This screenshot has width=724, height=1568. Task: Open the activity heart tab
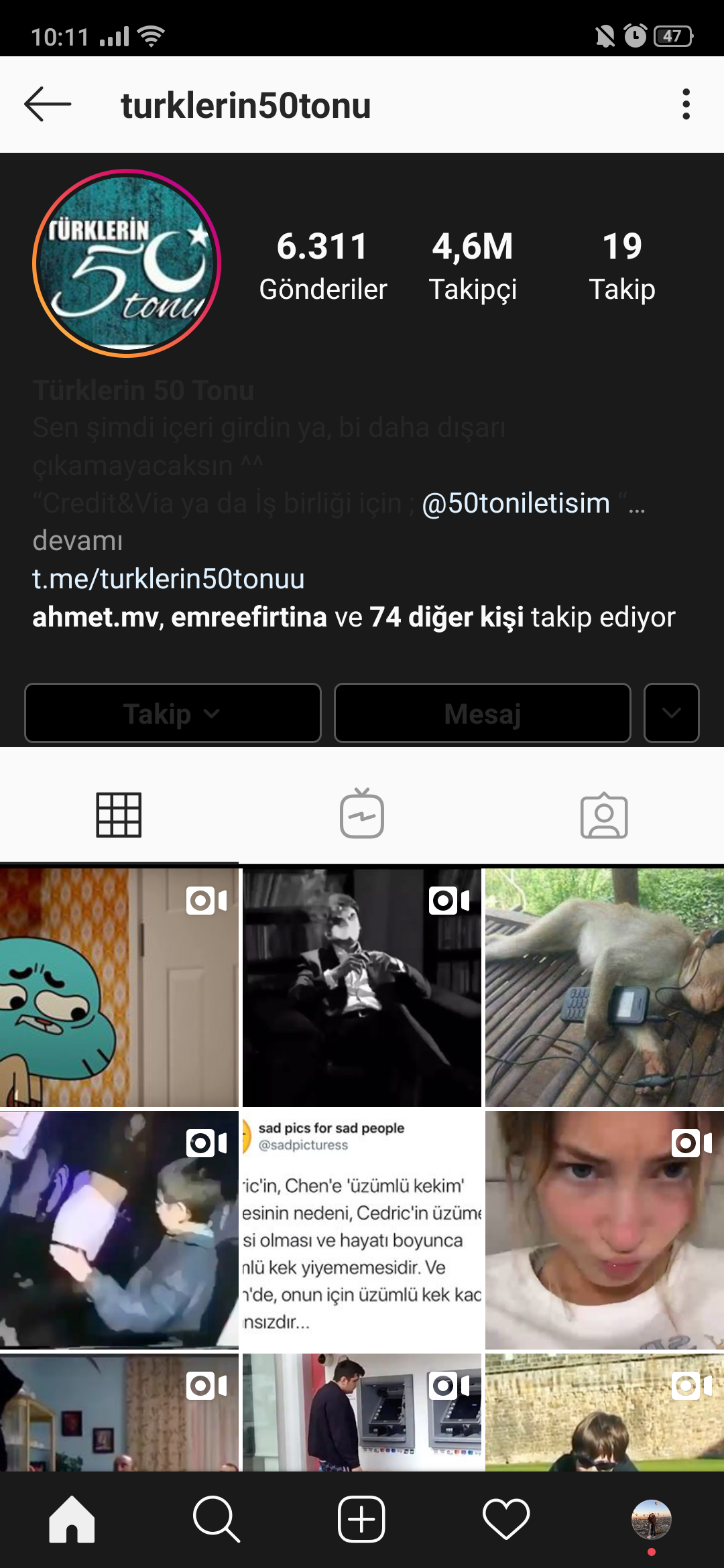click(506, 1519)
